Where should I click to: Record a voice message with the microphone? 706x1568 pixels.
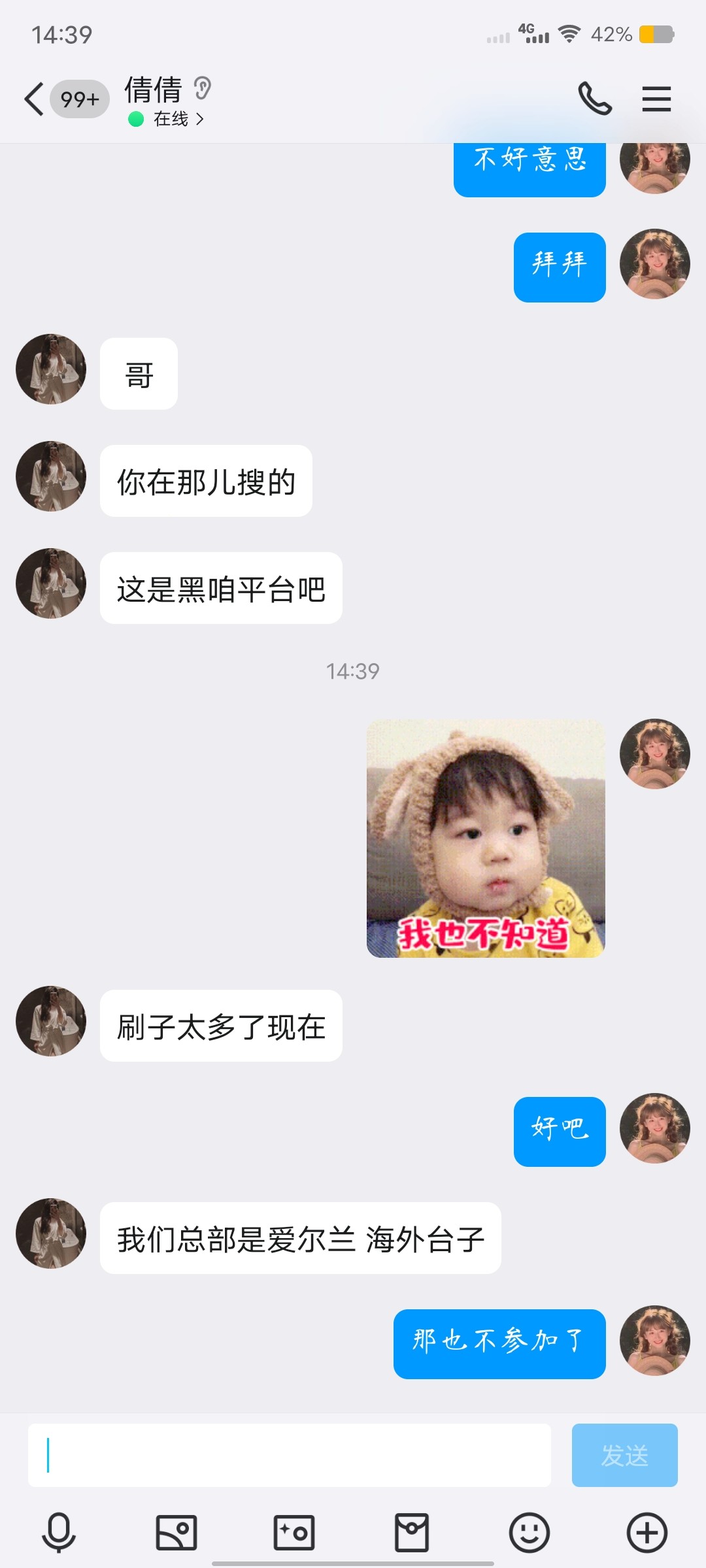pos(59,1532)
